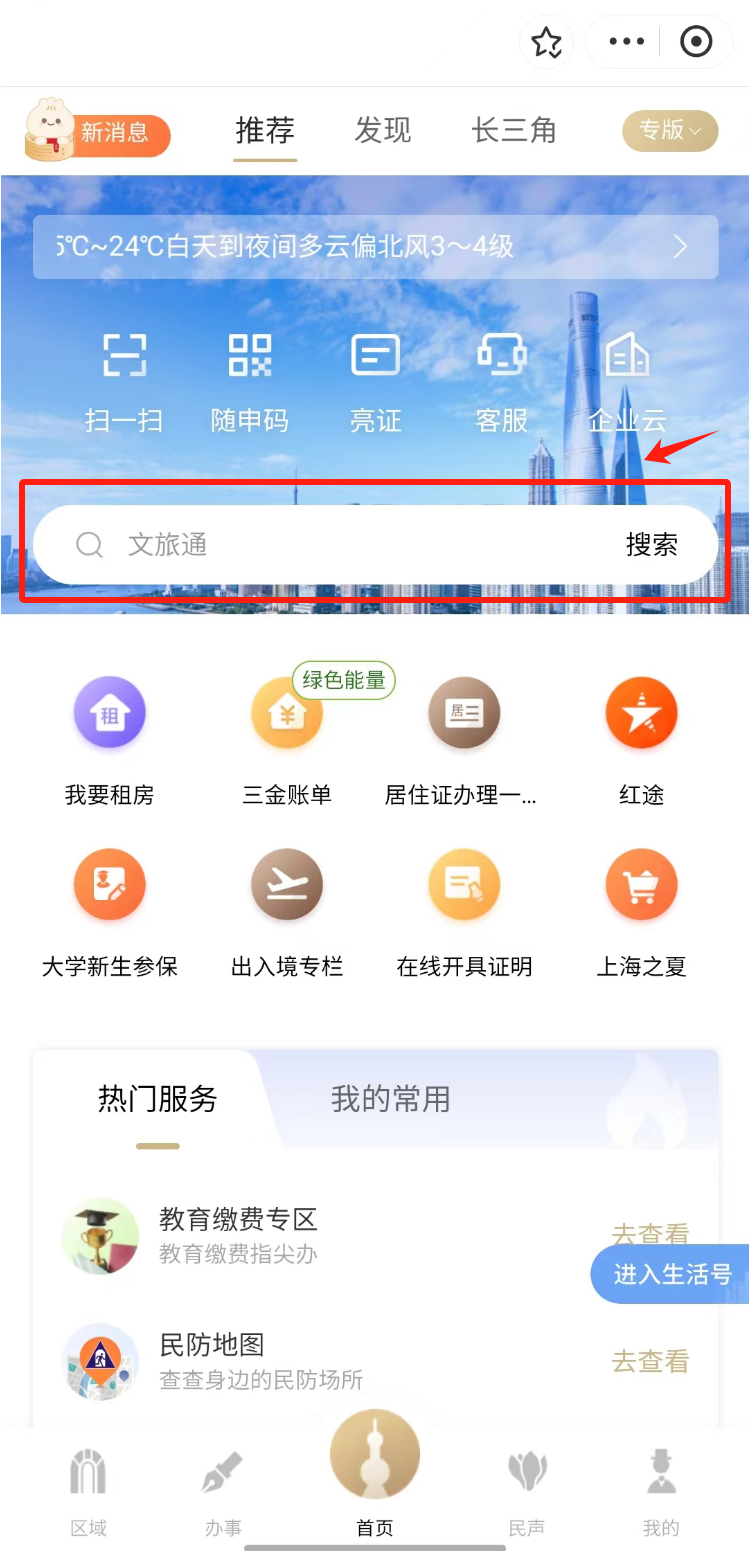
Task: Show my 随申码 code
Action: pos(249,380)
